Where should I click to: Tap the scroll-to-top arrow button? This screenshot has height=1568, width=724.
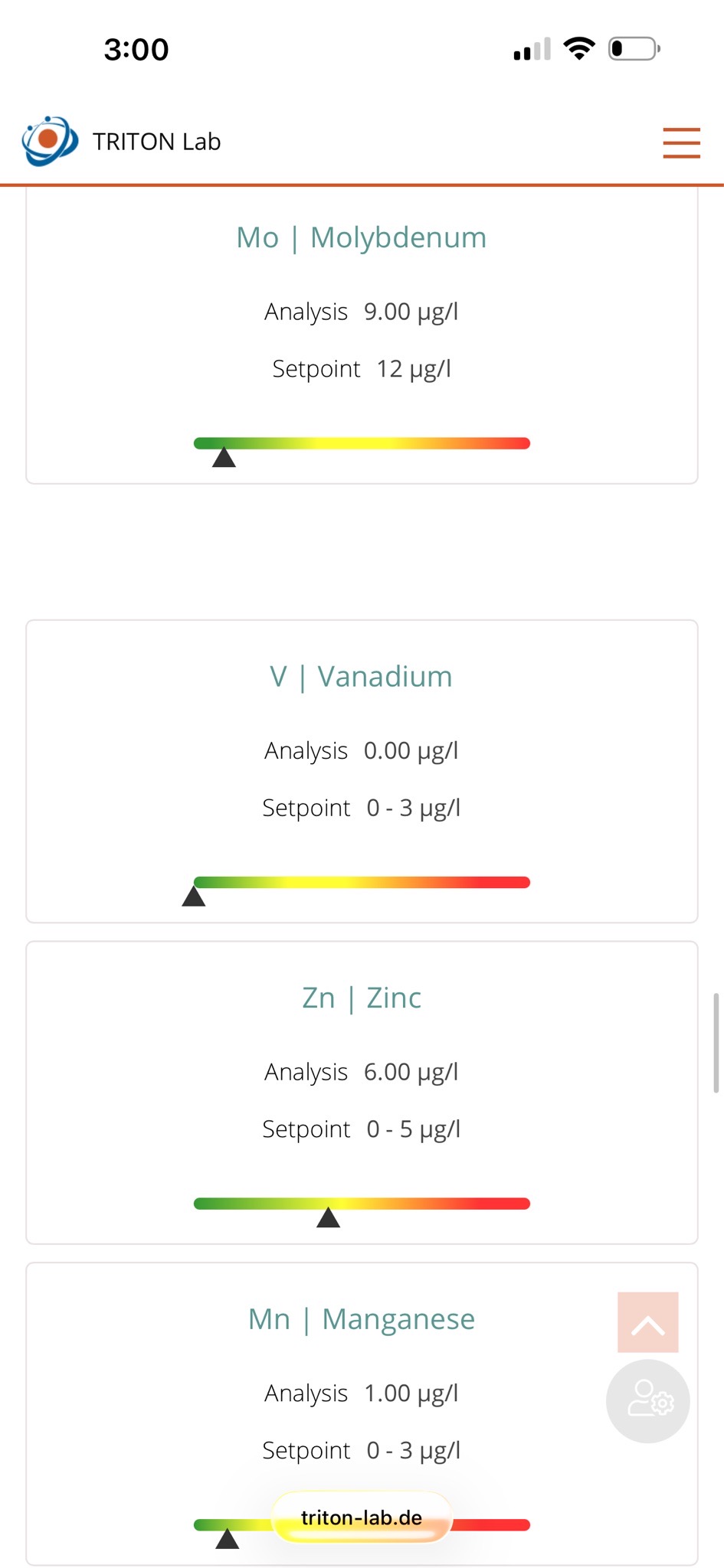point(647,1322)
